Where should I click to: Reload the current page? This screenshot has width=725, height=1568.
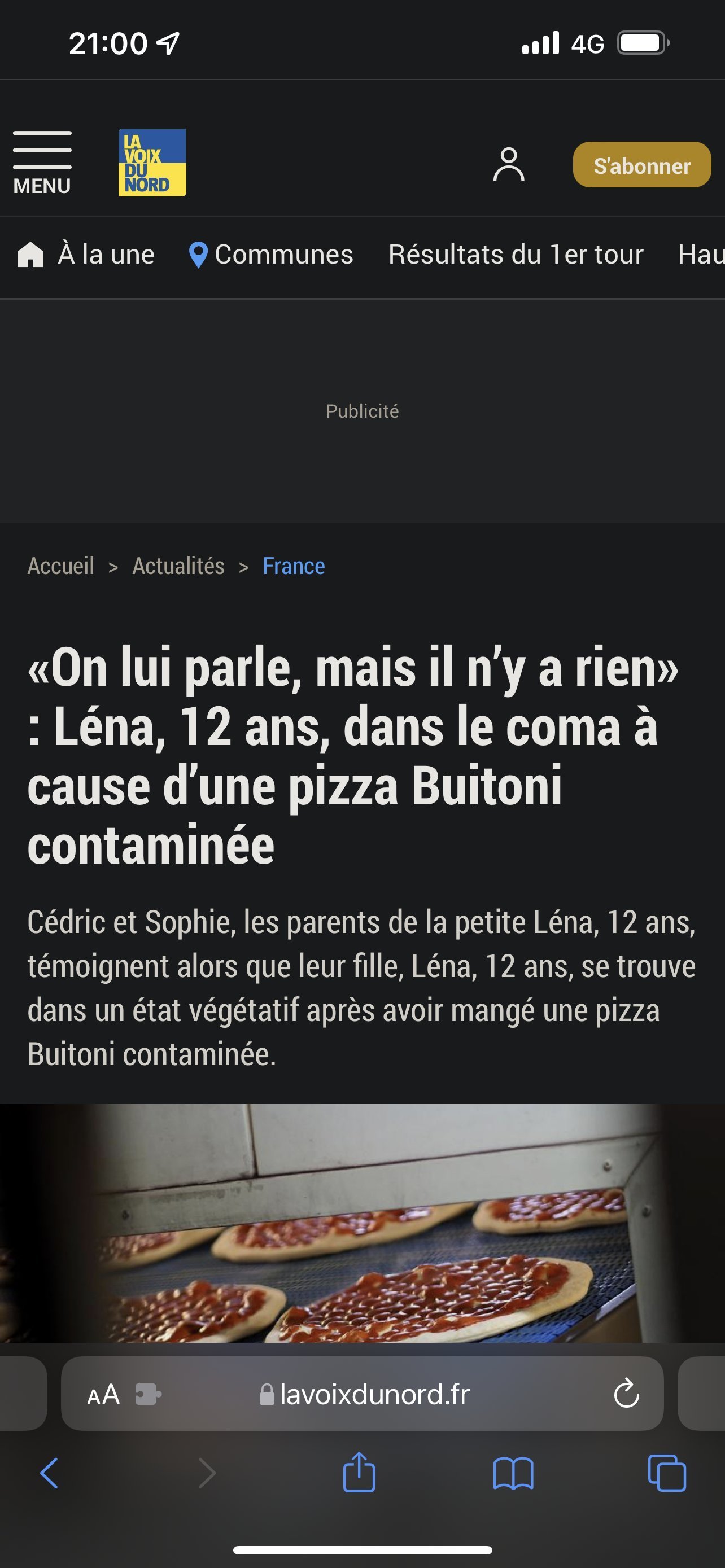click(x=626, y=1394)
